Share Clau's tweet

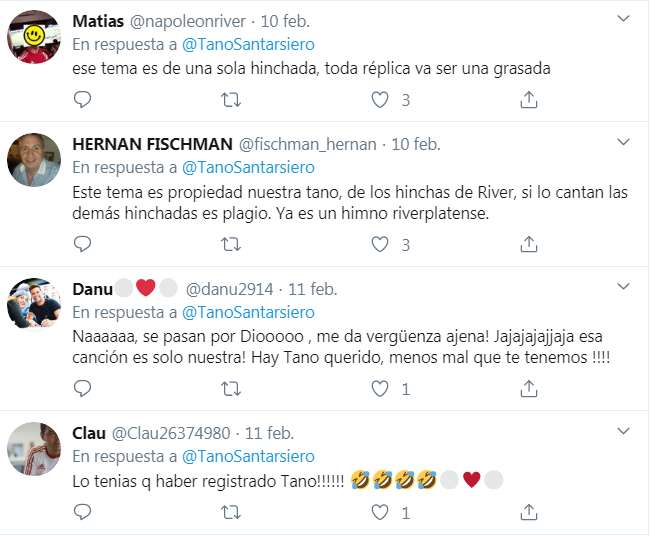(x=530, y=513)
